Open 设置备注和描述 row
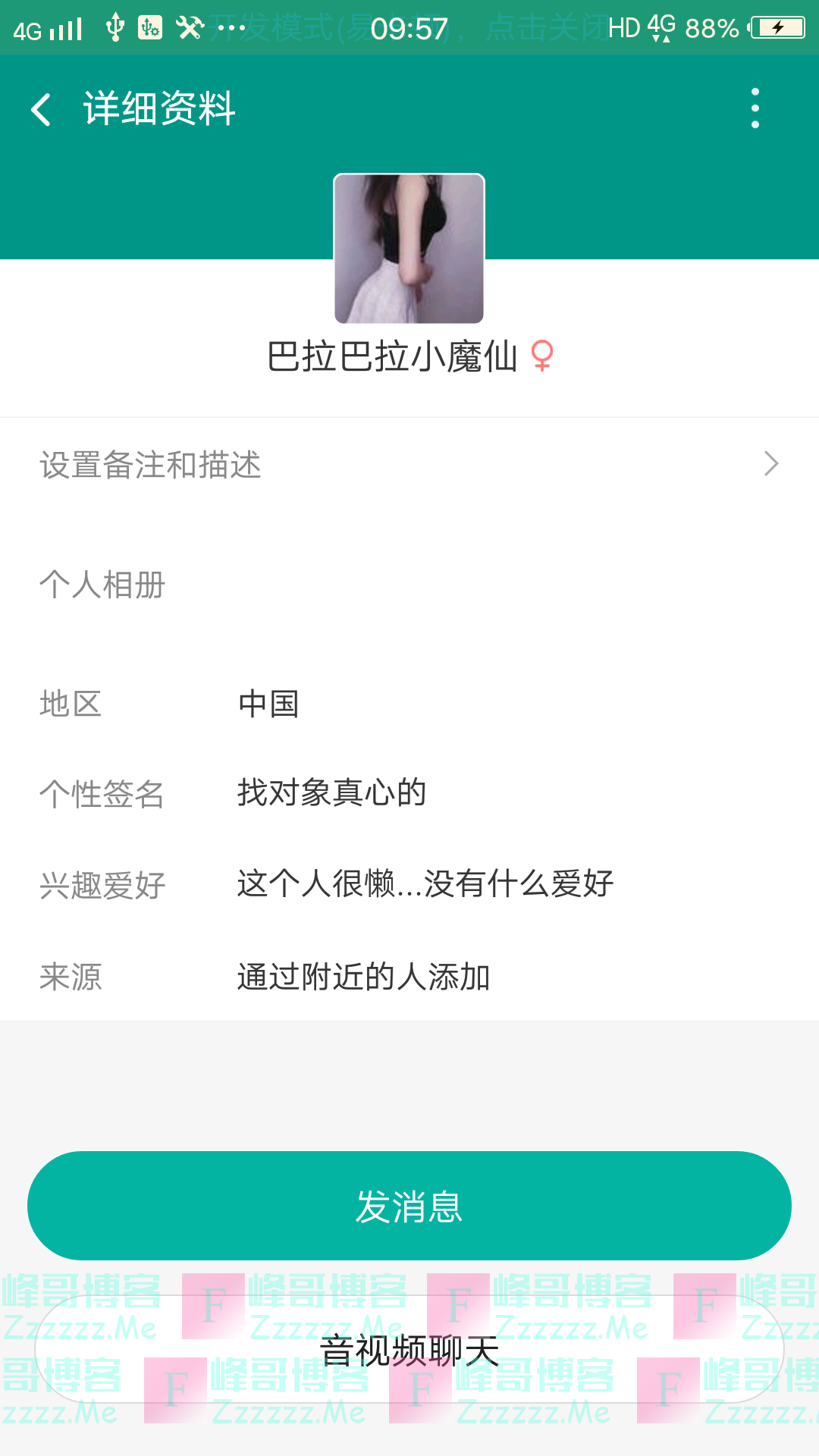This screenshot has width=819, height=1456. coord(409,464)
